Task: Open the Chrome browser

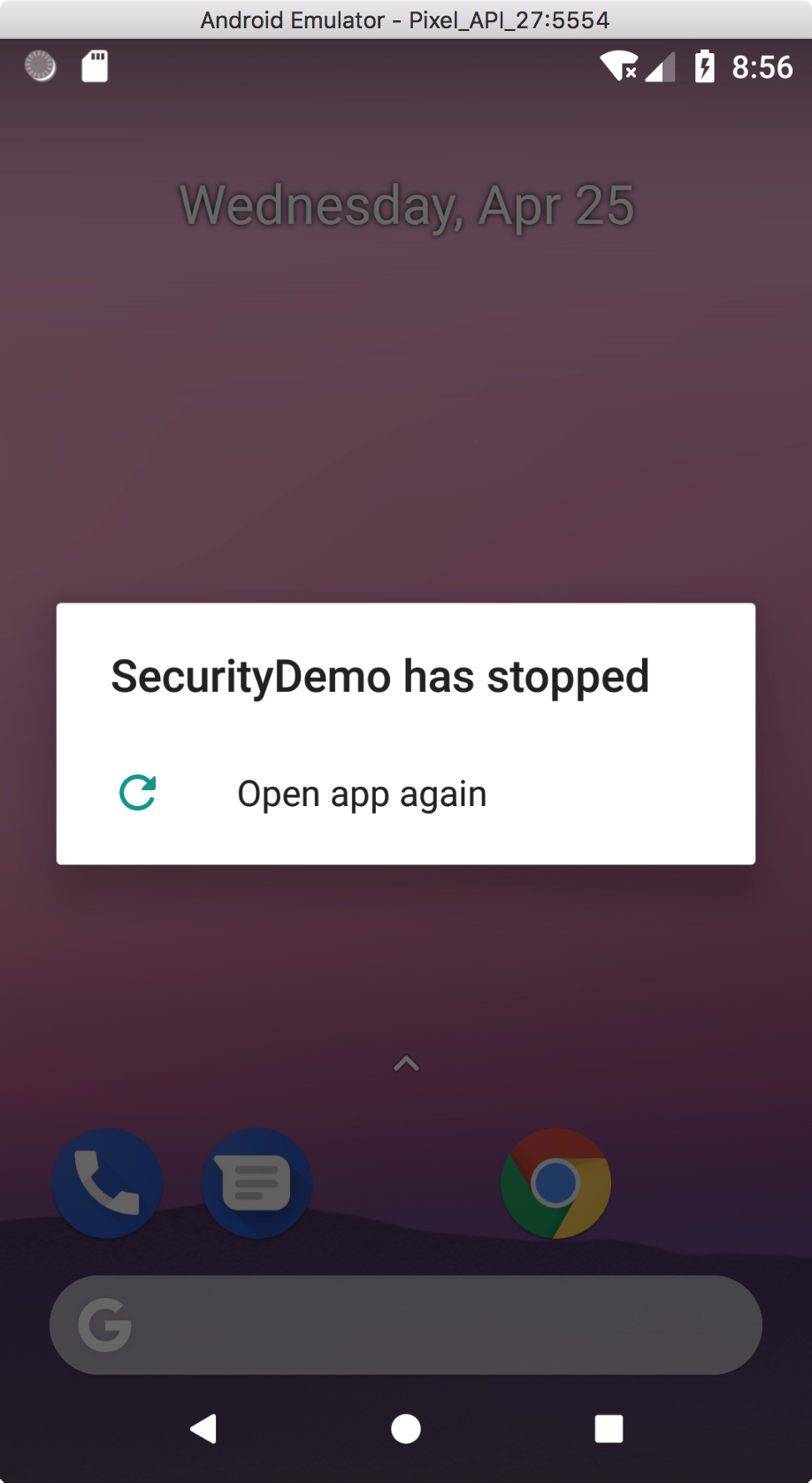Action: [x=555, y=1183]
